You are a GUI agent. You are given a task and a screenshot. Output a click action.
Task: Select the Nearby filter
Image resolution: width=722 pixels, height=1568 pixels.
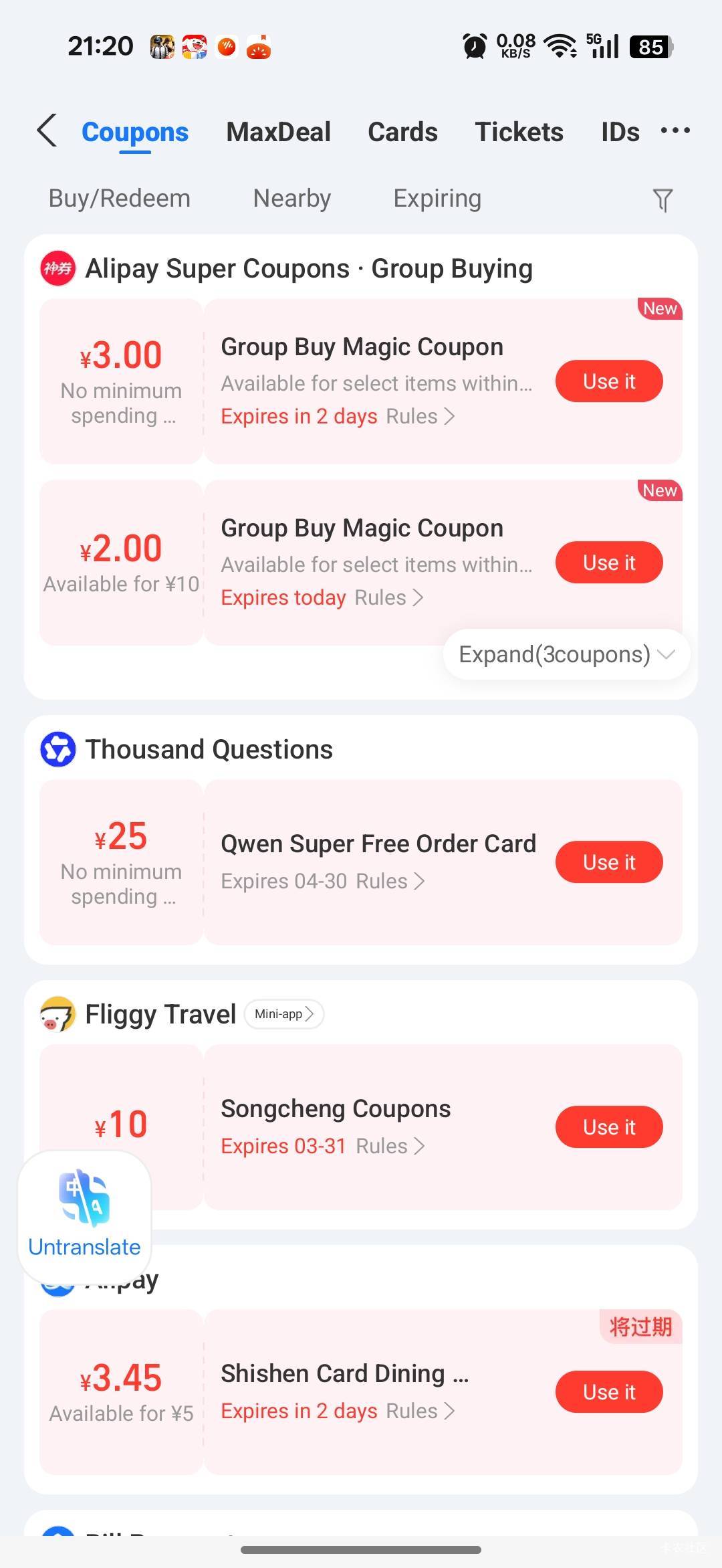291,199
